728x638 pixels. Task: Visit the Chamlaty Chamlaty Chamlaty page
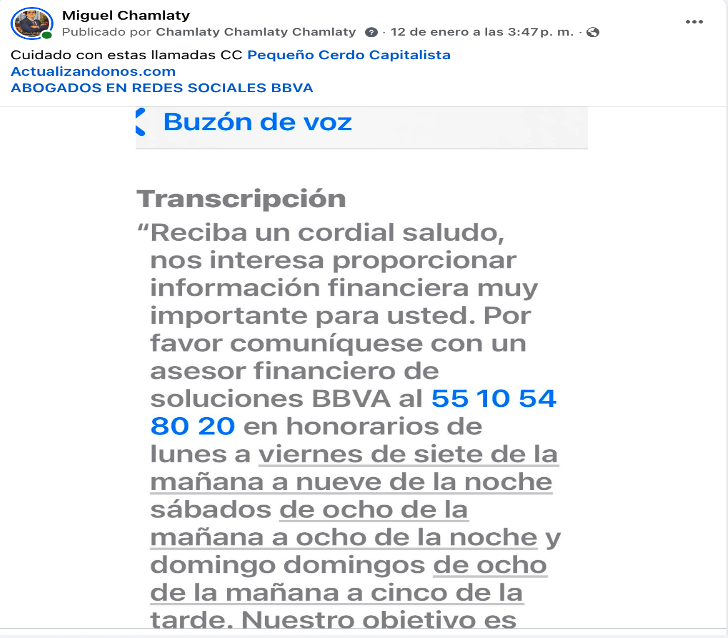[256, 32]
